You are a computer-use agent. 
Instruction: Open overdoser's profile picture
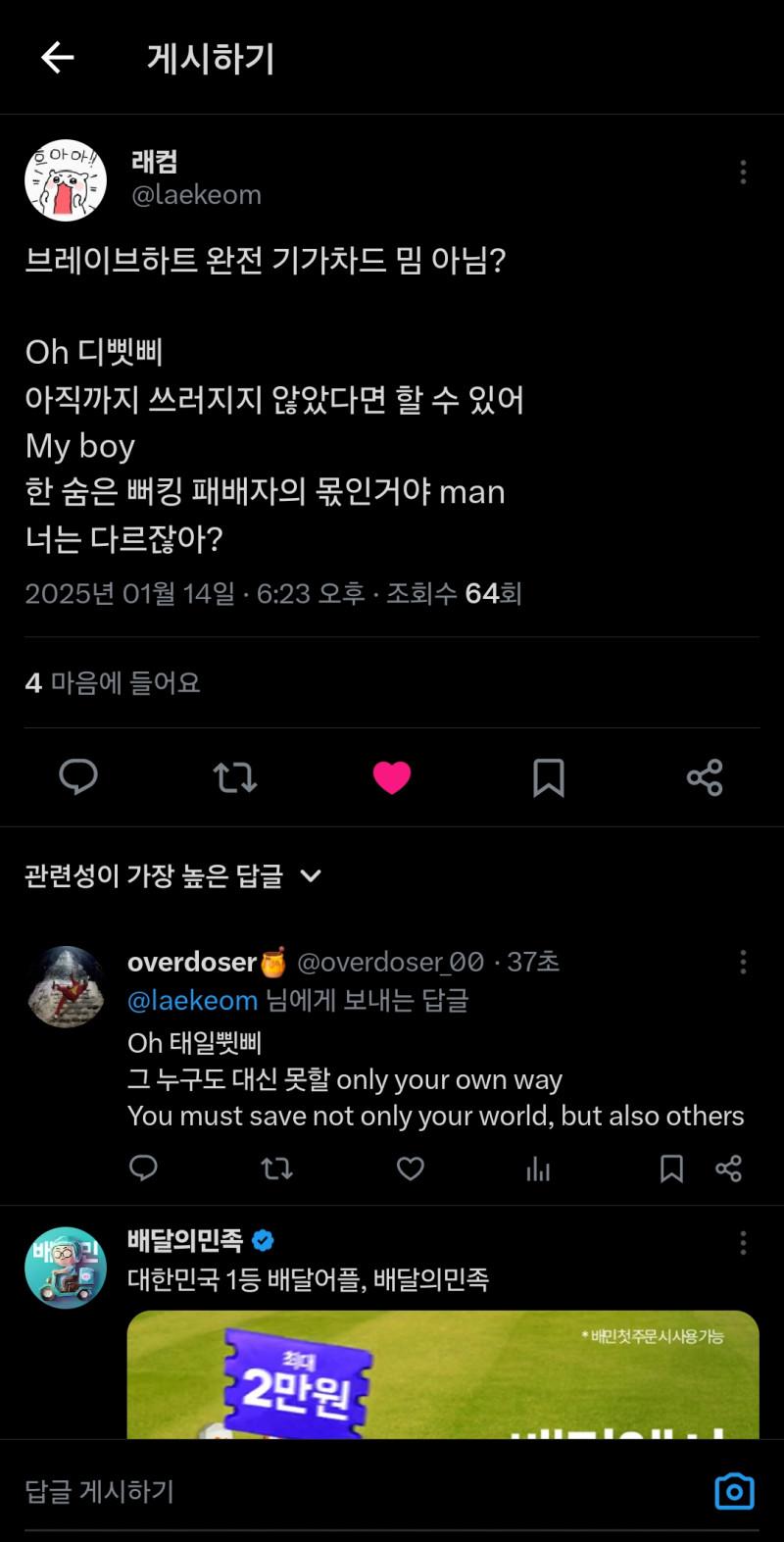click(66, 986)
